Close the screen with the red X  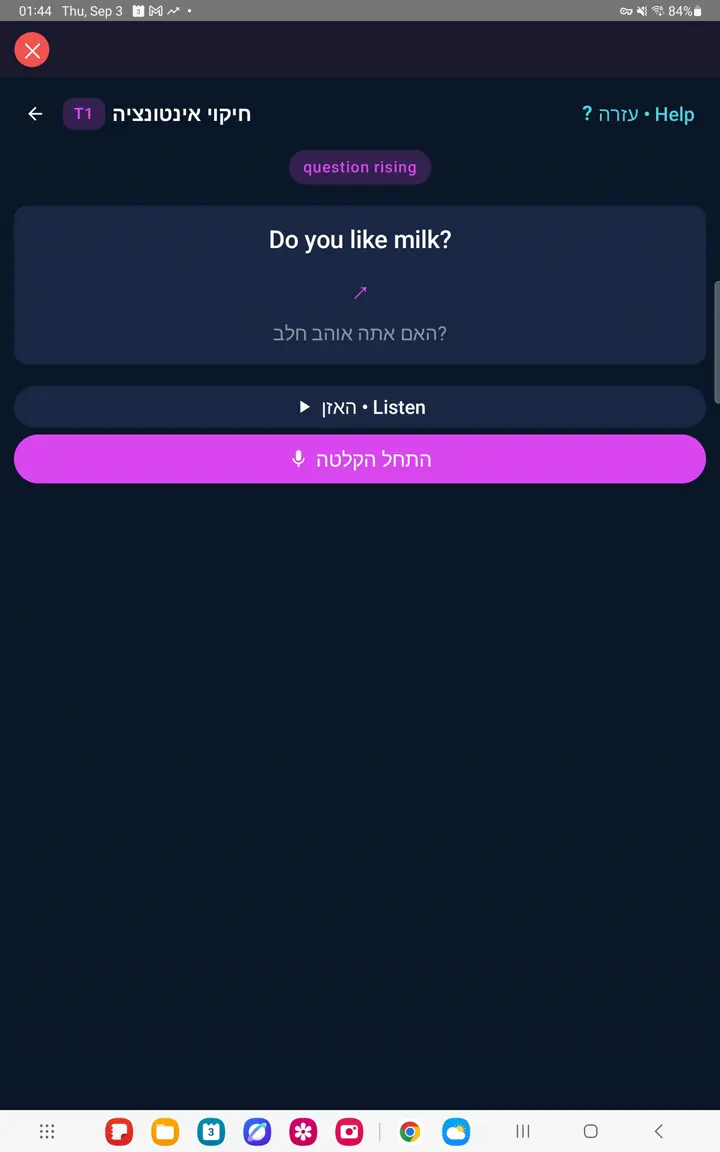tap(32, 50)
